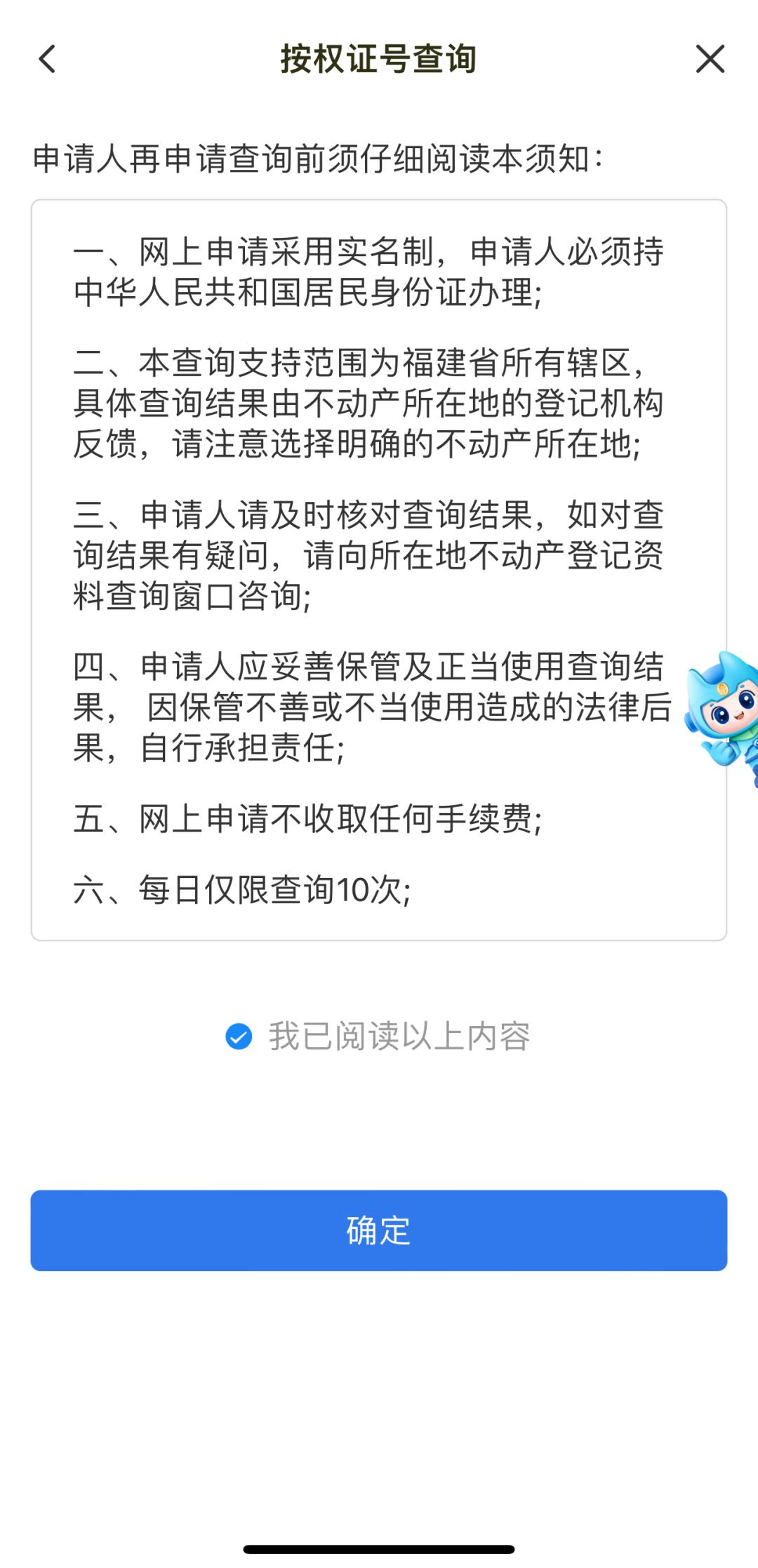This screenshot has height=1568, width=758.
Task: Go back using the top-left arrow
Action: pyautogui.click(x=47, y=59)
